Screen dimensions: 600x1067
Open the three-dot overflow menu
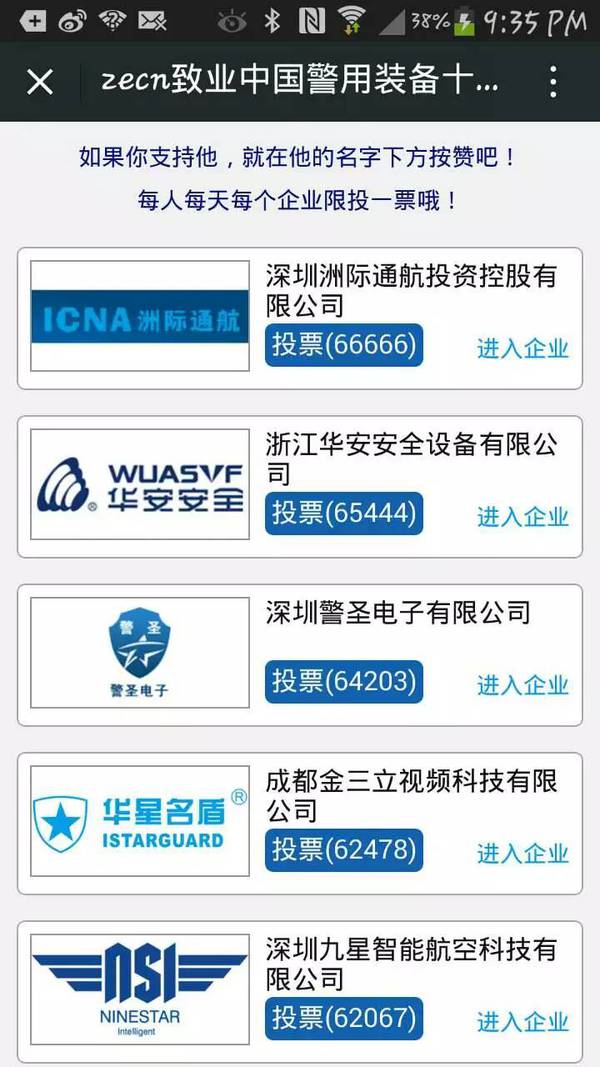point(553,82)
